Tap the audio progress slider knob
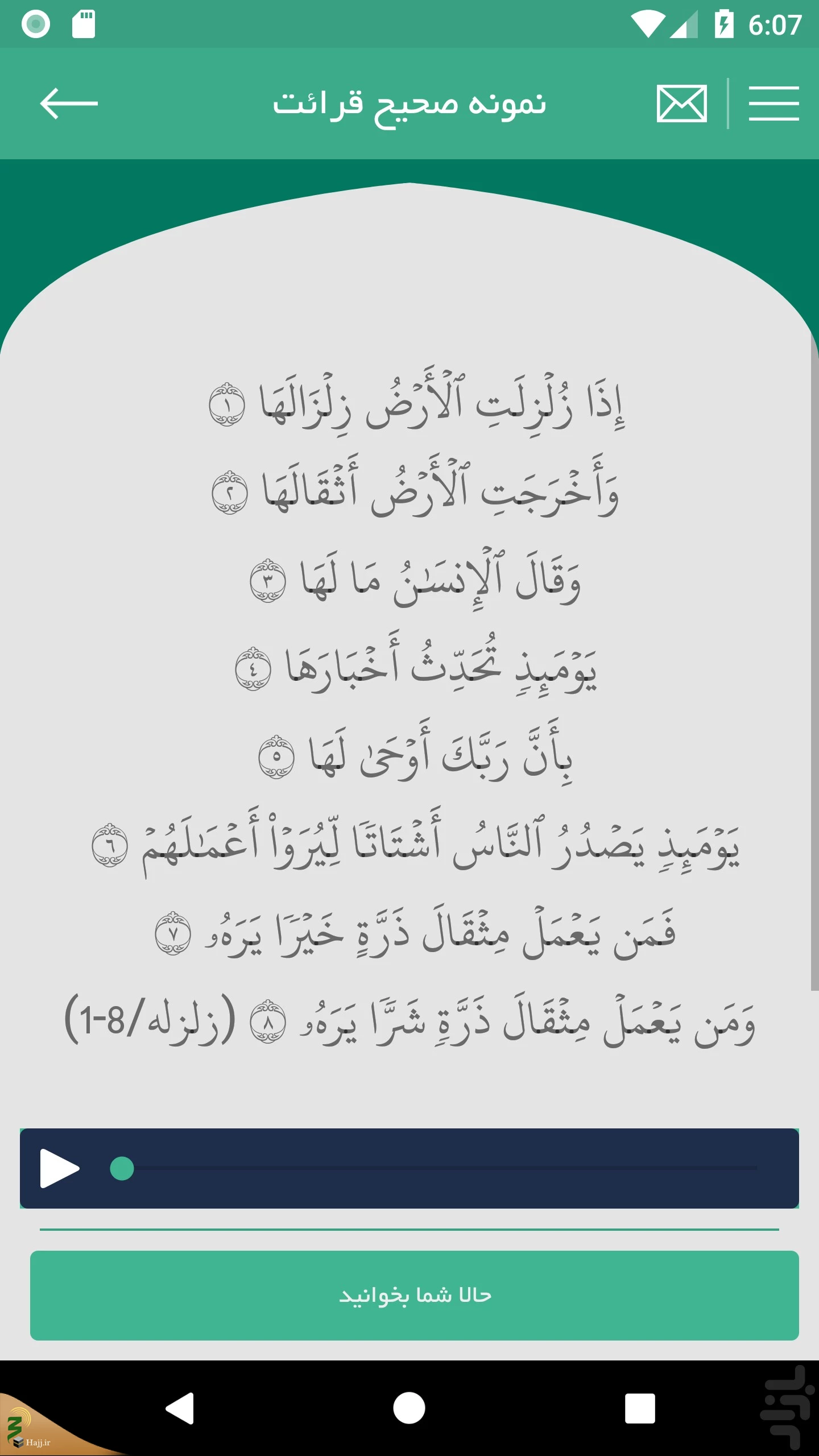Screen dimensions: 819x1456 (122, 1168)
